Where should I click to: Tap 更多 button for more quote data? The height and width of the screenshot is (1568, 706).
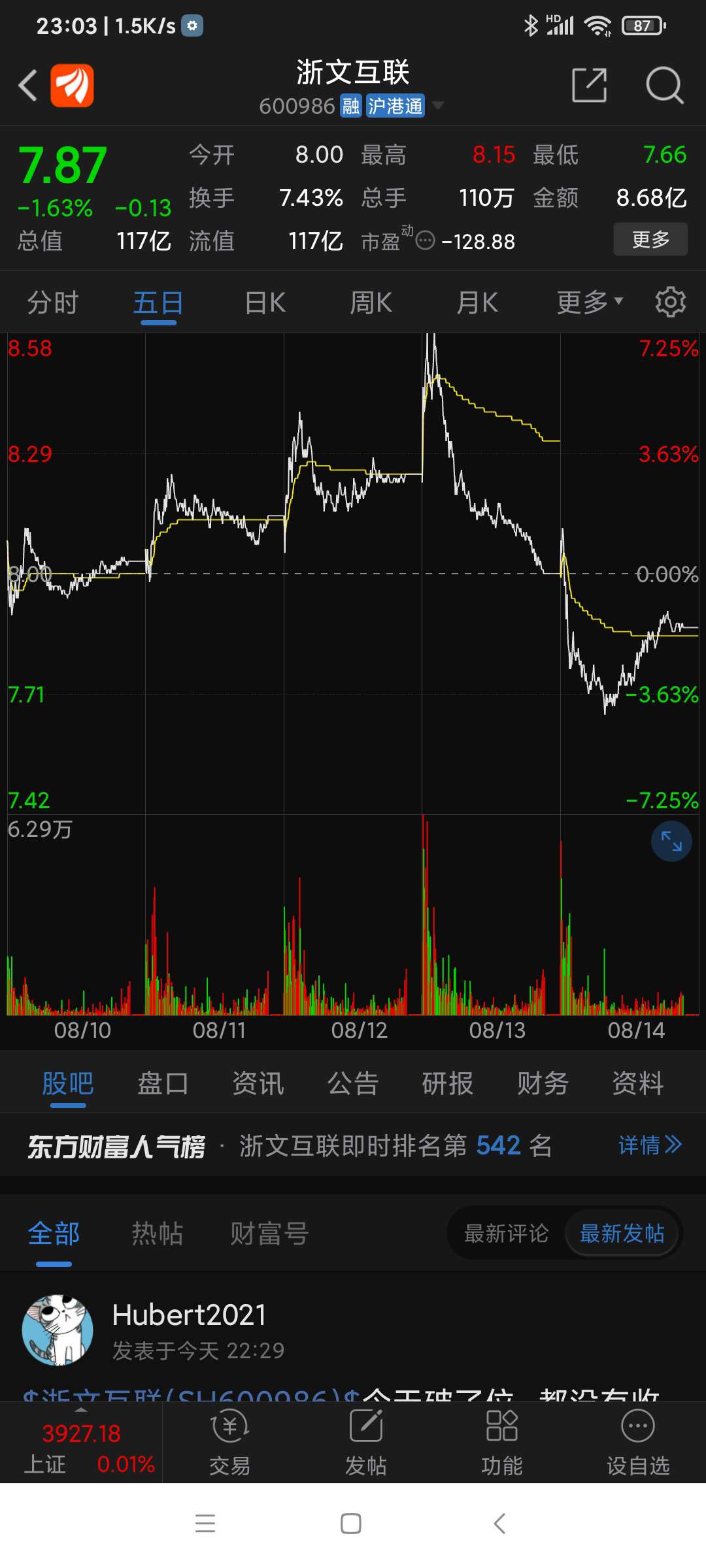(650, 239)
